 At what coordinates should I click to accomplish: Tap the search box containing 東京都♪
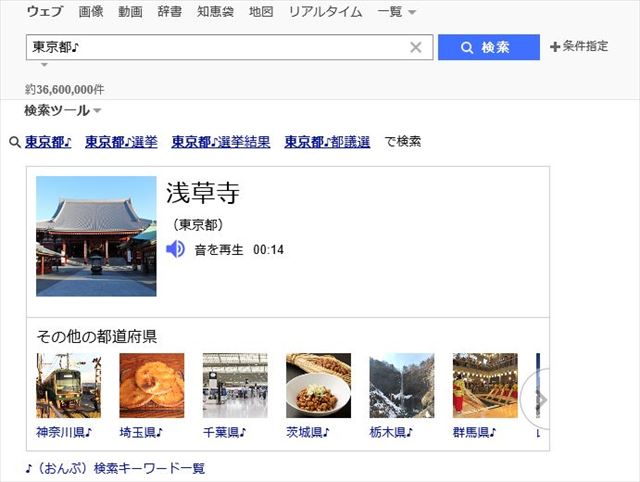(x=215, y=47)
